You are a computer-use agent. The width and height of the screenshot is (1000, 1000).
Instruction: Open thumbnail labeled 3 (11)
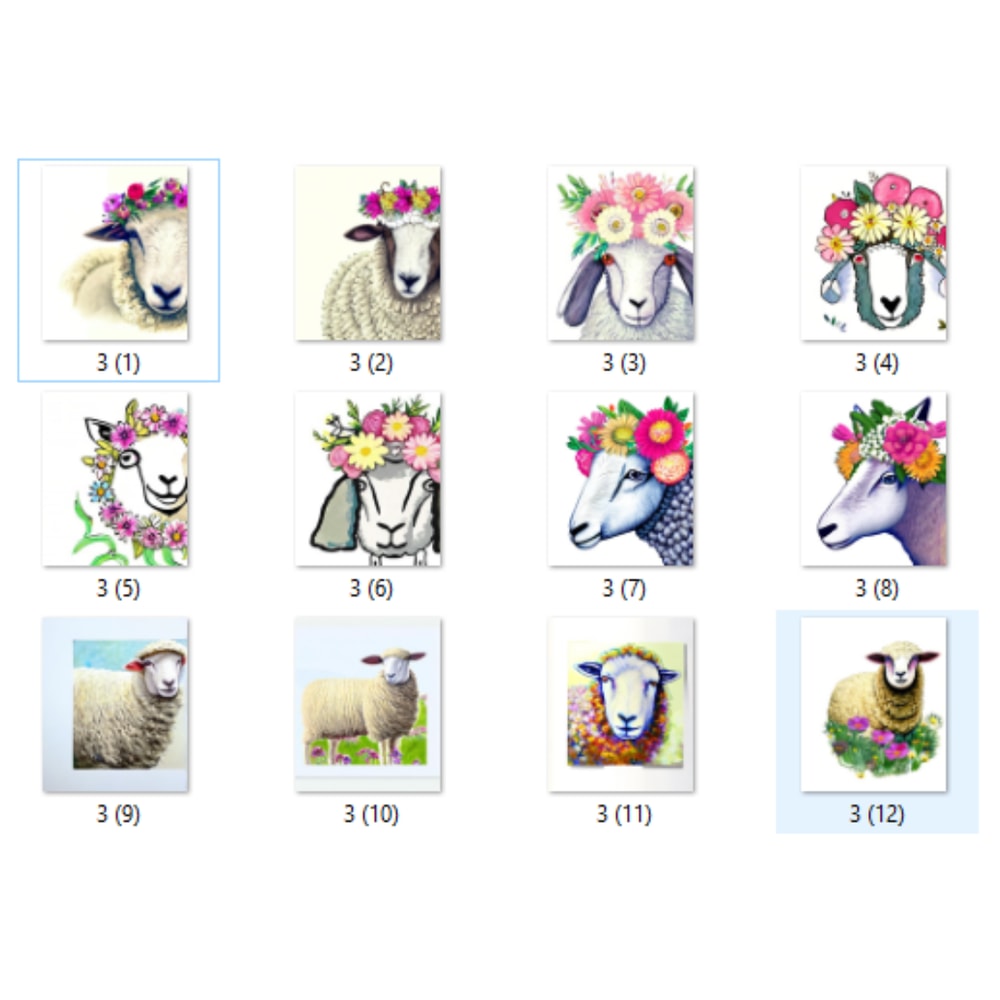[621, 705]
